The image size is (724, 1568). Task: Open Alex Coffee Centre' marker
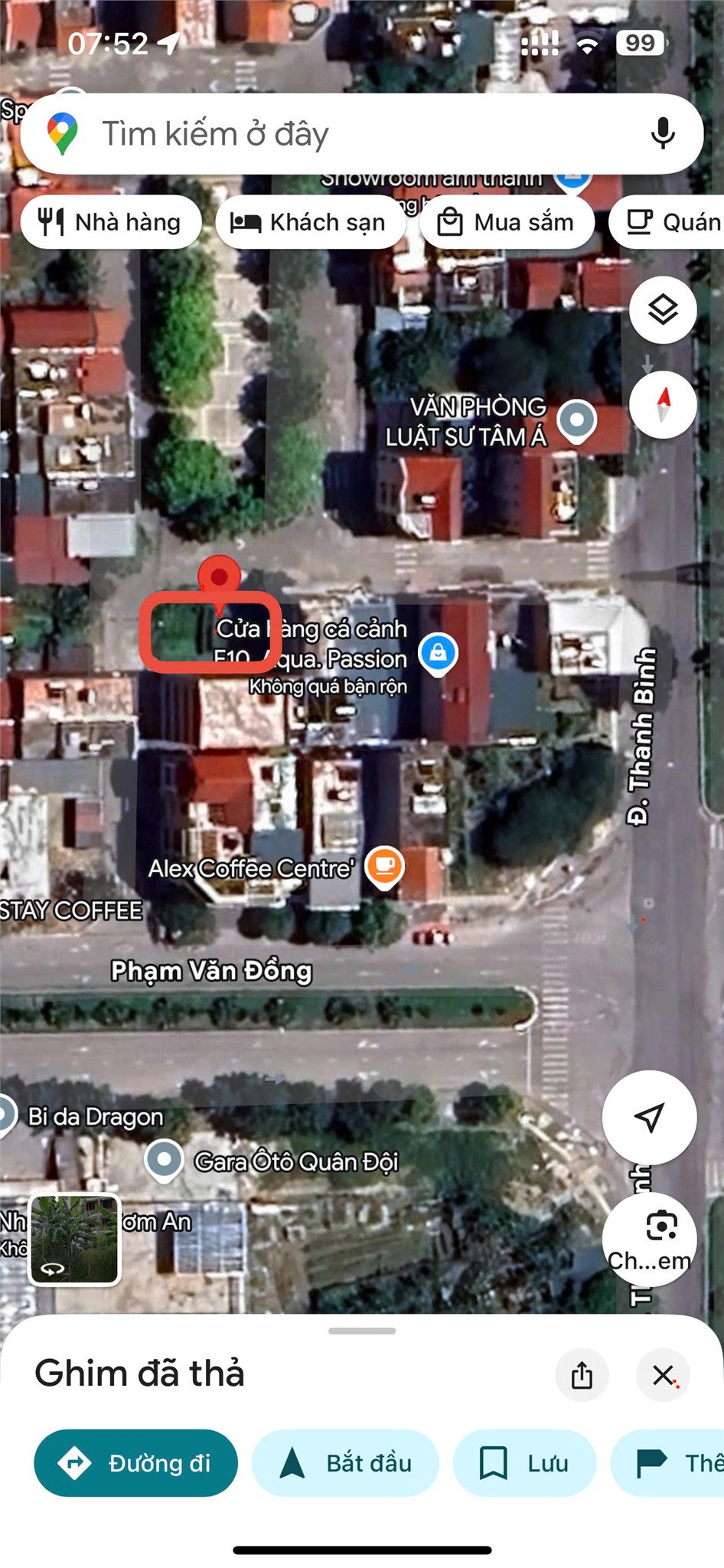(x=384, y=867)
